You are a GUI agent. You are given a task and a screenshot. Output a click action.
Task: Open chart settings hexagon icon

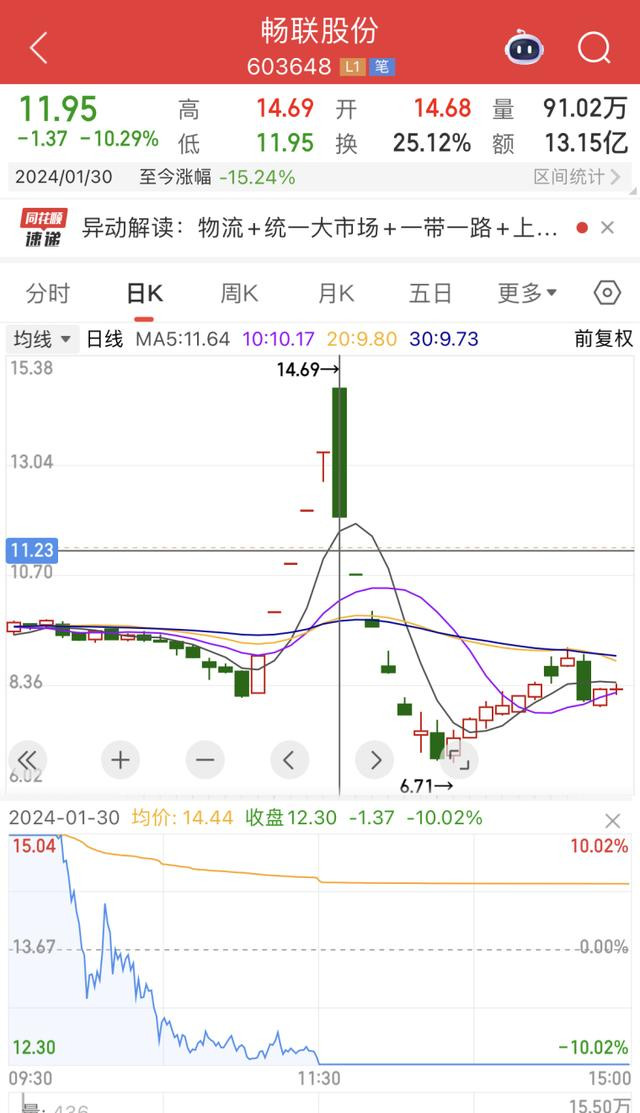click(x=607, y=292)
